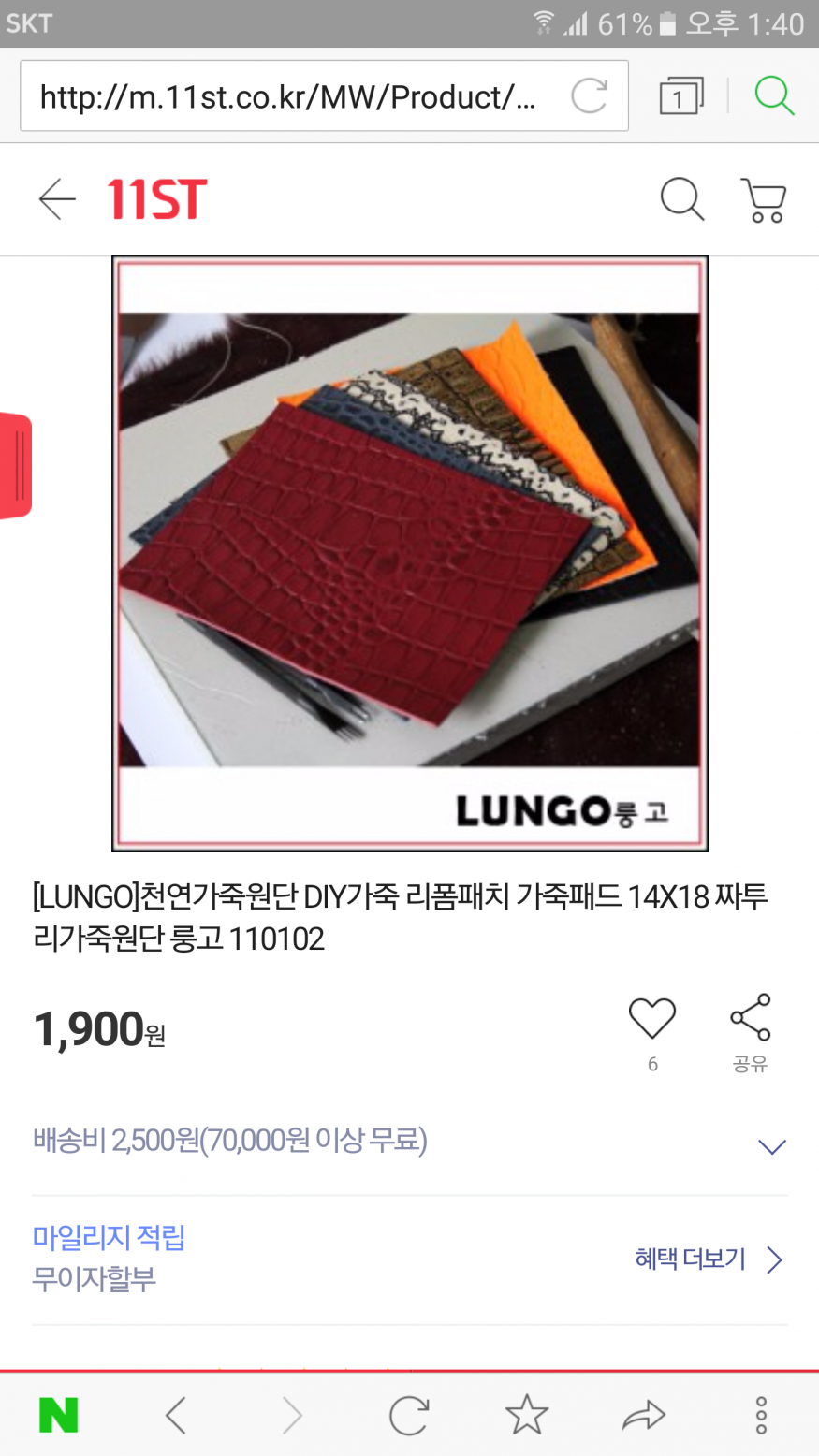Tap the browser URL address field
The image size is (819, 1456).
[x=290, y=96]
